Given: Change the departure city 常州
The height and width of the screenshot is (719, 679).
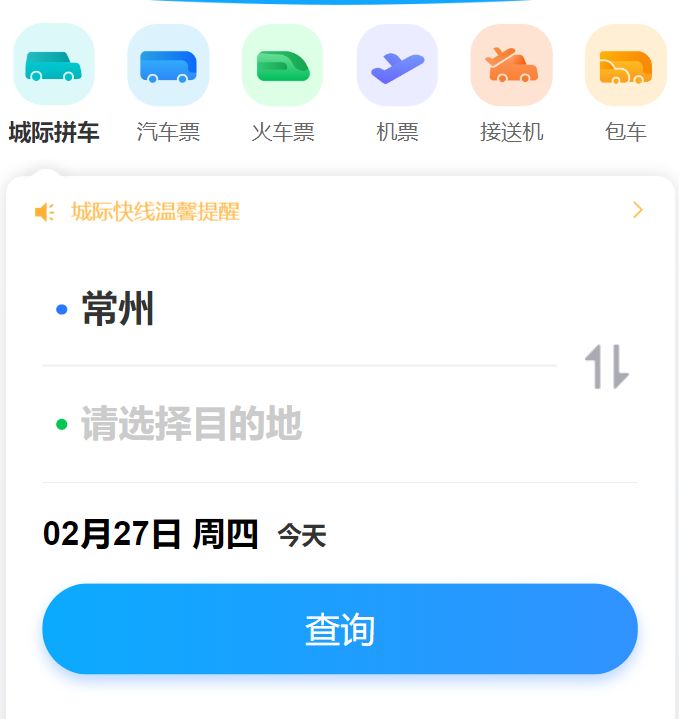Looking at the screenshot, I should coord(118,310).
